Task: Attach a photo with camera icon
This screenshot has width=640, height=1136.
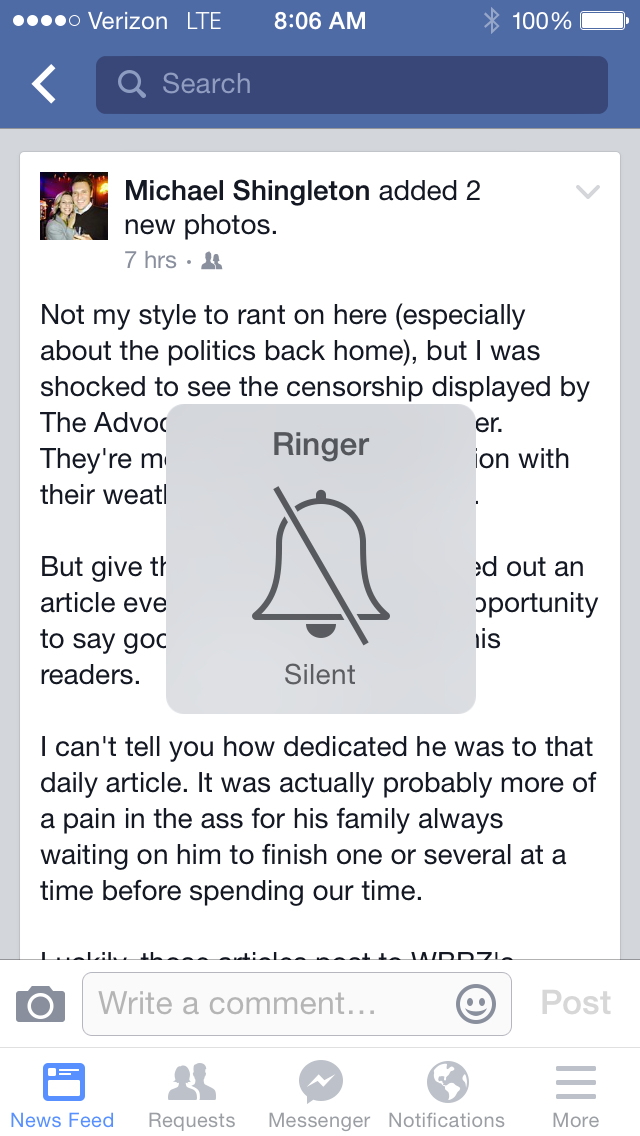Action: [x=40, y=1003]
